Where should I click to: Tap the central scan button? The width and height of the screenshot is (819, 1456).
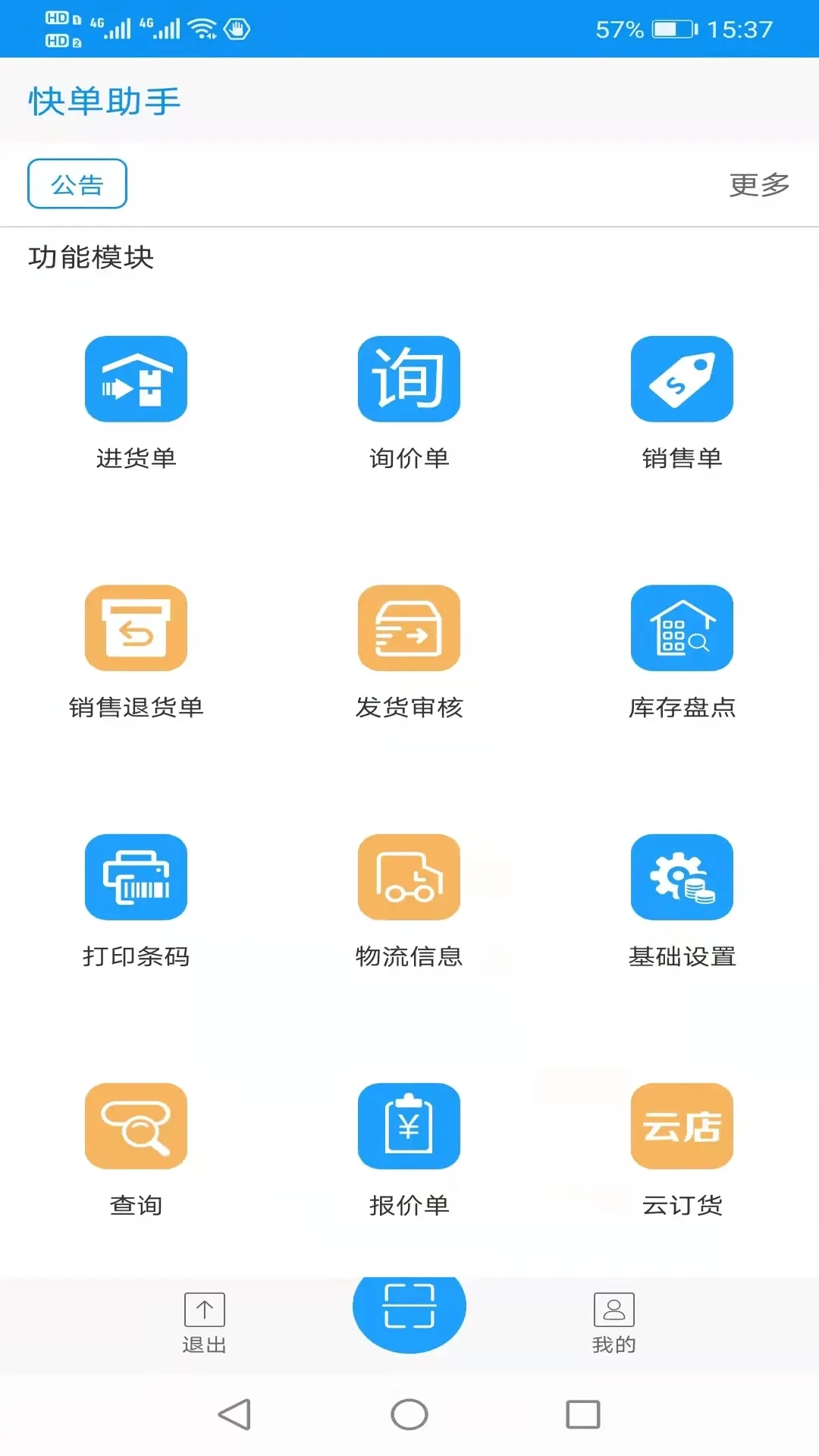coord(409,1312)
